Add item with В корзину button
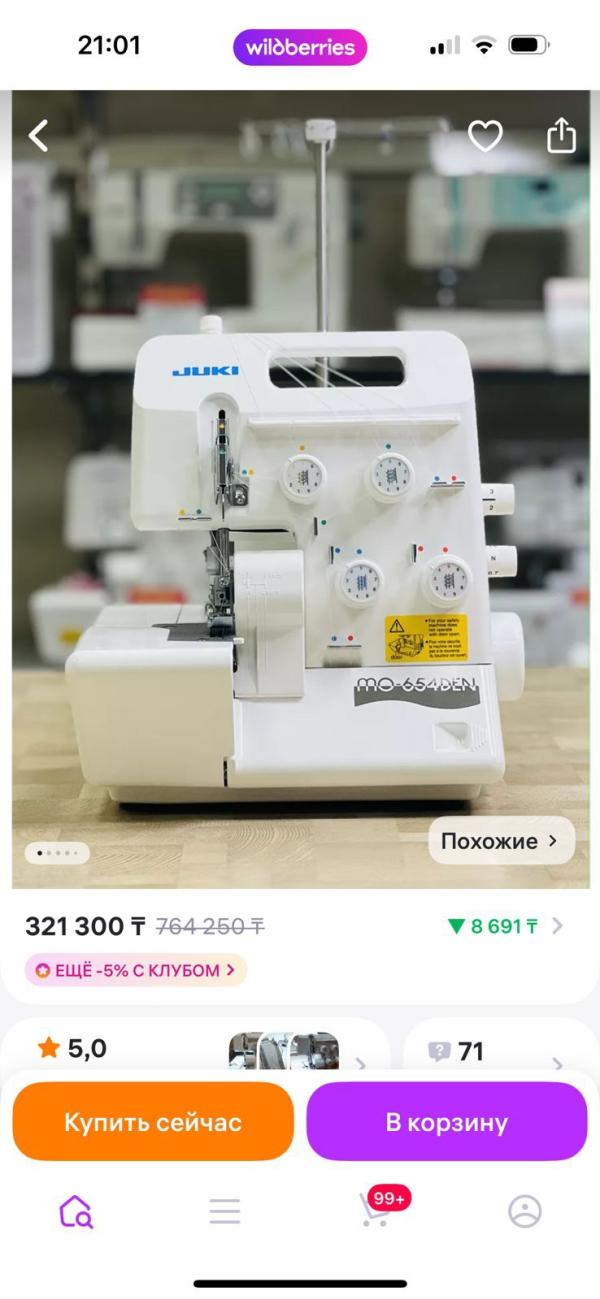 pos(446,1122)
